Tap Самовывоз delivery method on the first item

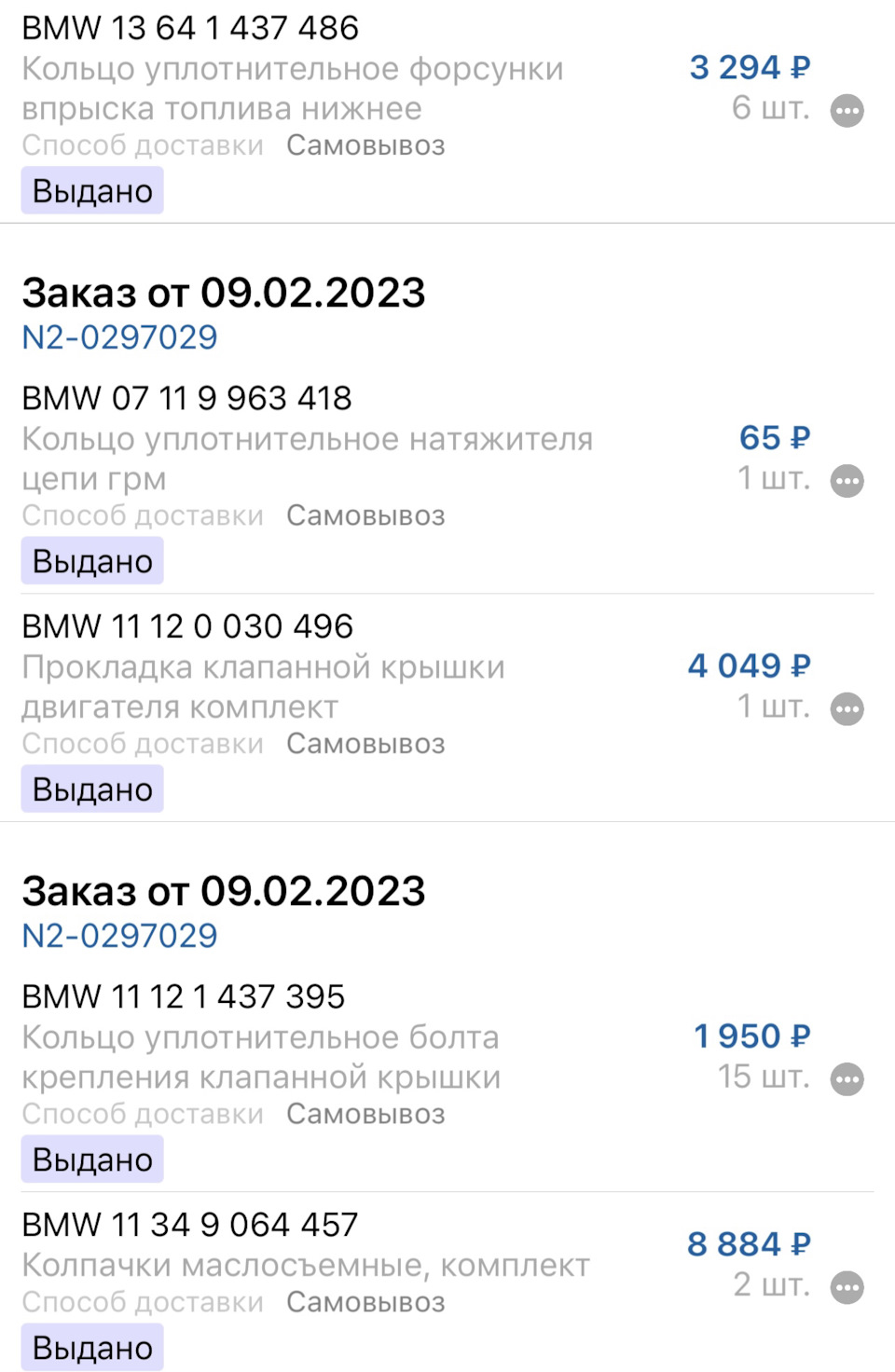click(x=366, y=145)
